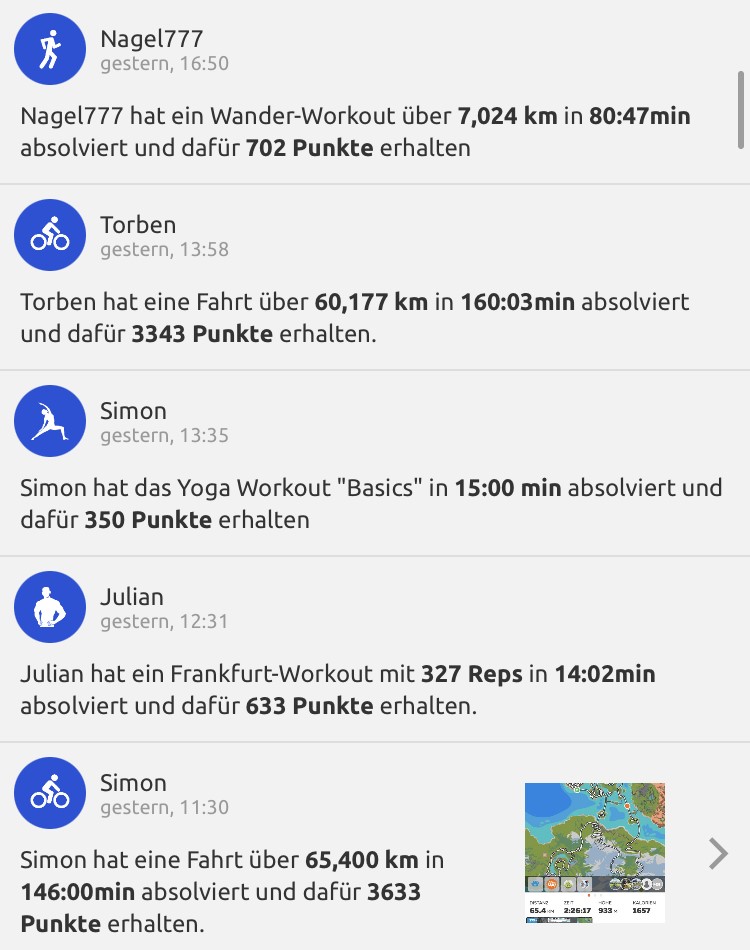Open Torben's profile name

pos(137,225)
